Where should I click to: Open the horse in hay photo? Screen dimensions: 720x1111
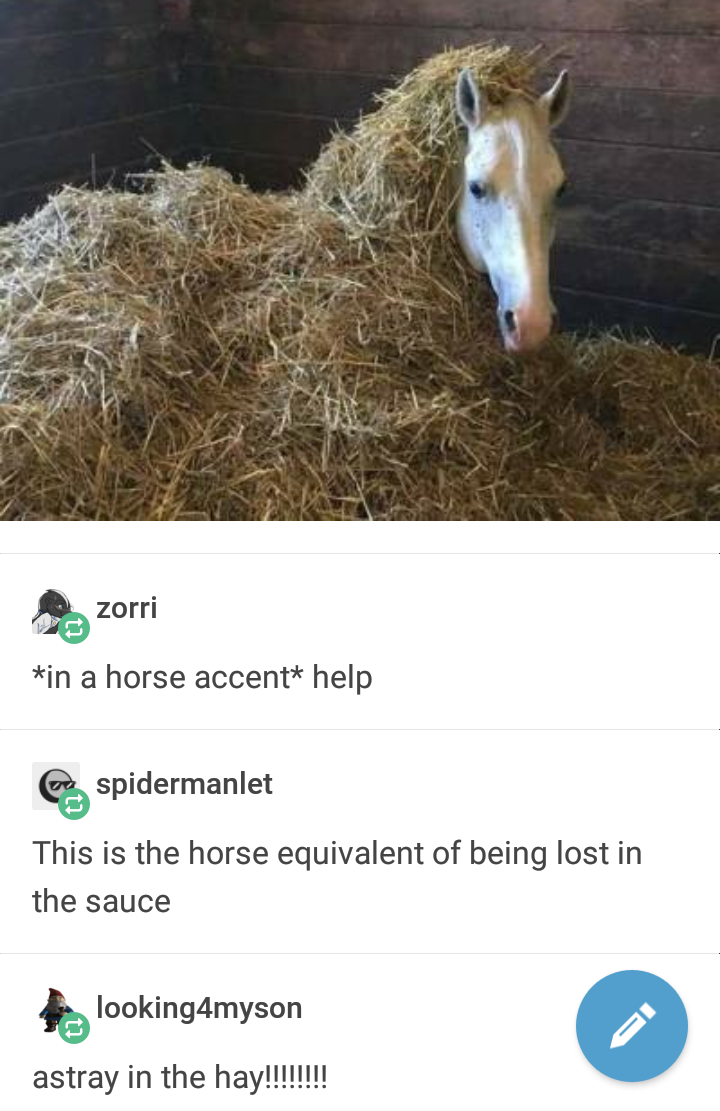[360, 260]
